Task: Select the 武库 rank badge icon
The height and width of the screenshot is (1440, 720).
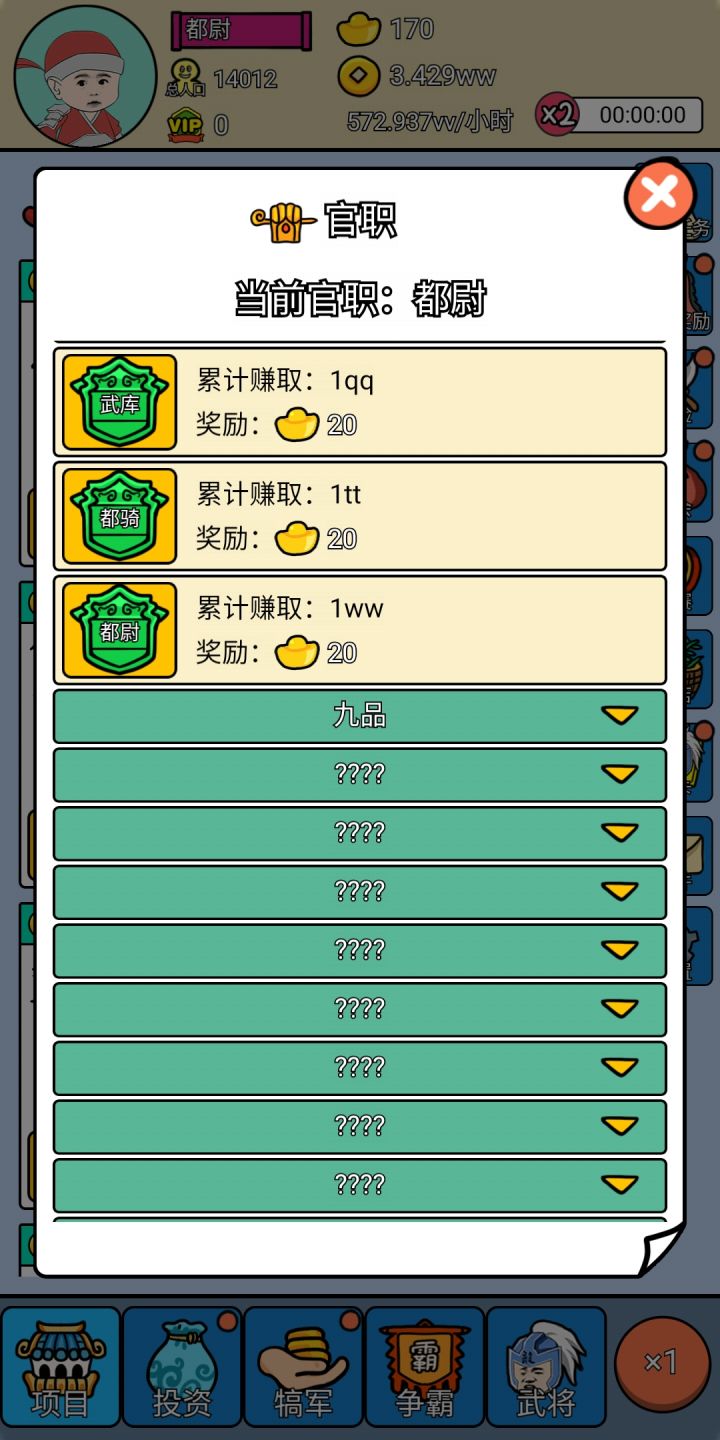Action: pos(118,402)
